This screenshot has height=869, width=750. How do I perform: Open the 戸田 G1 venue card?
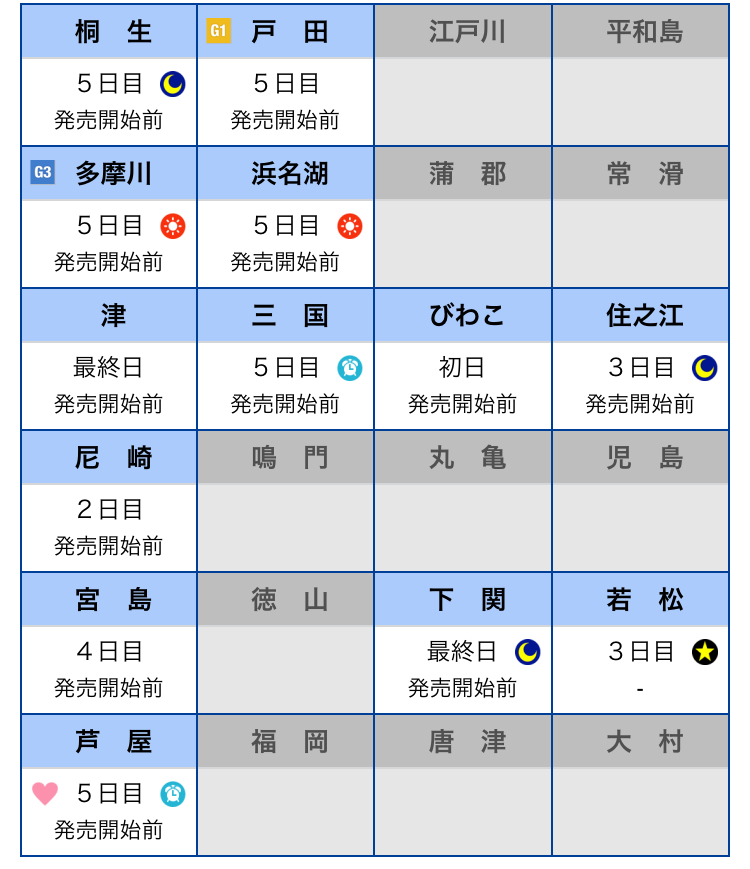point(286,76)
